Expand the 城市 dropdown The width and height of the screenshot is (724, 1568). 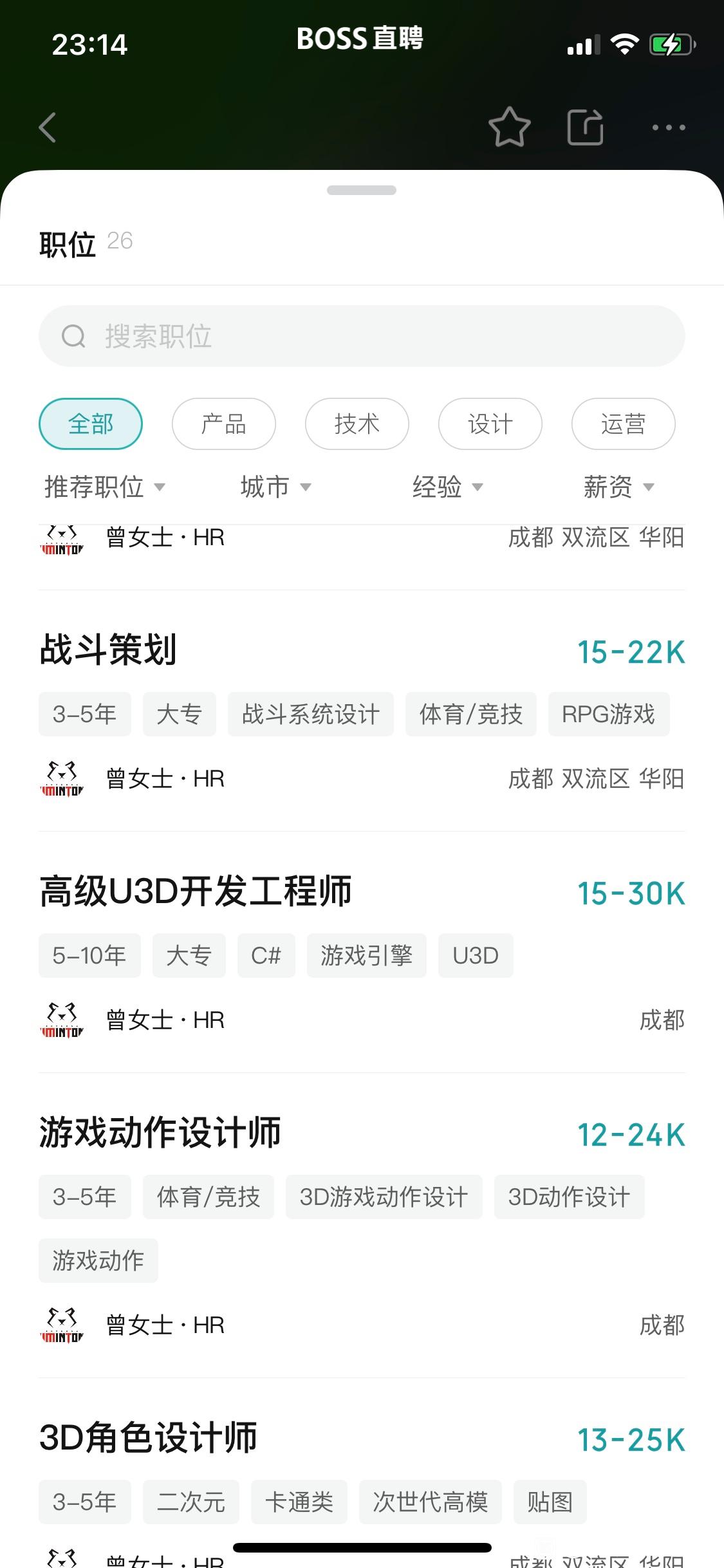pos(276,487)
